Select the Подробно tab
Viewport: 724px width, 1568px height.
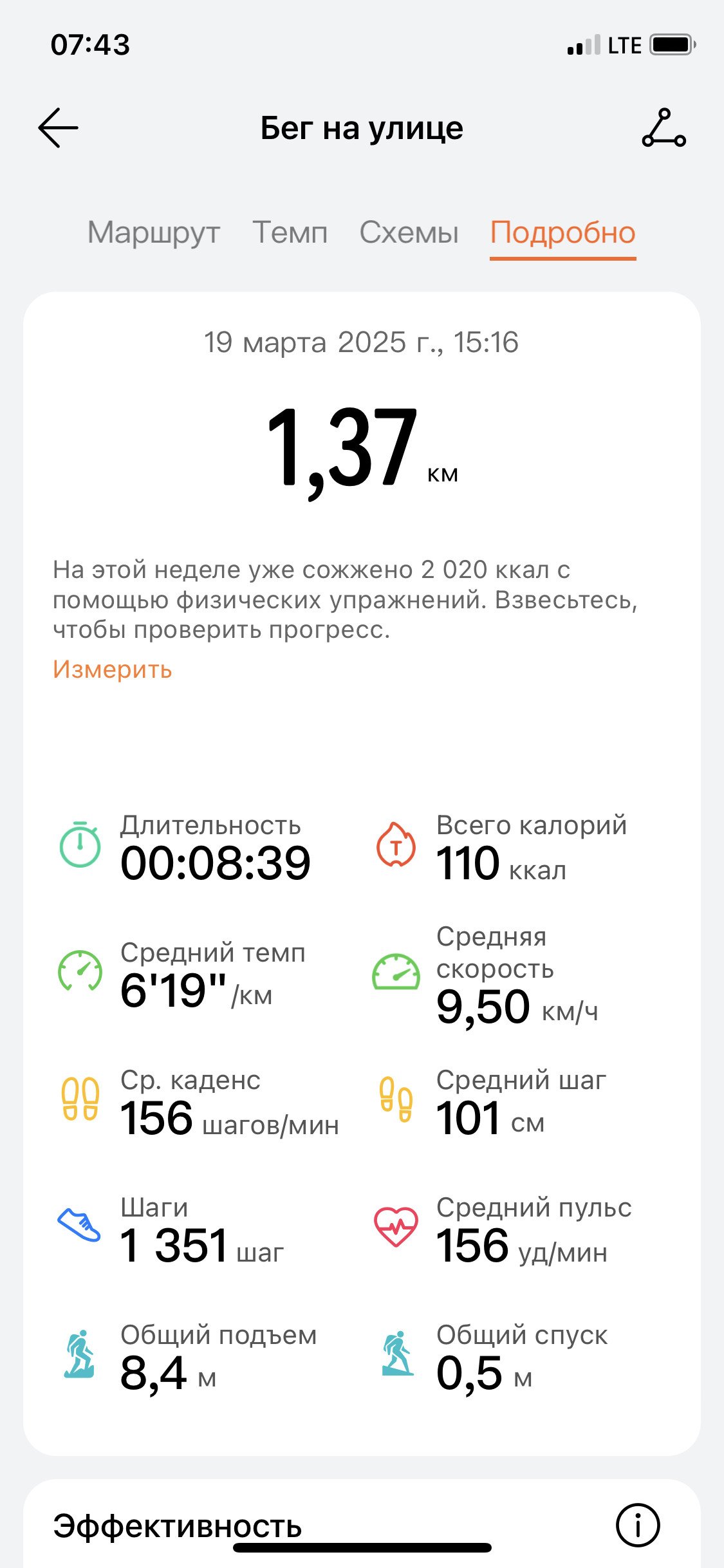point(563,233)
